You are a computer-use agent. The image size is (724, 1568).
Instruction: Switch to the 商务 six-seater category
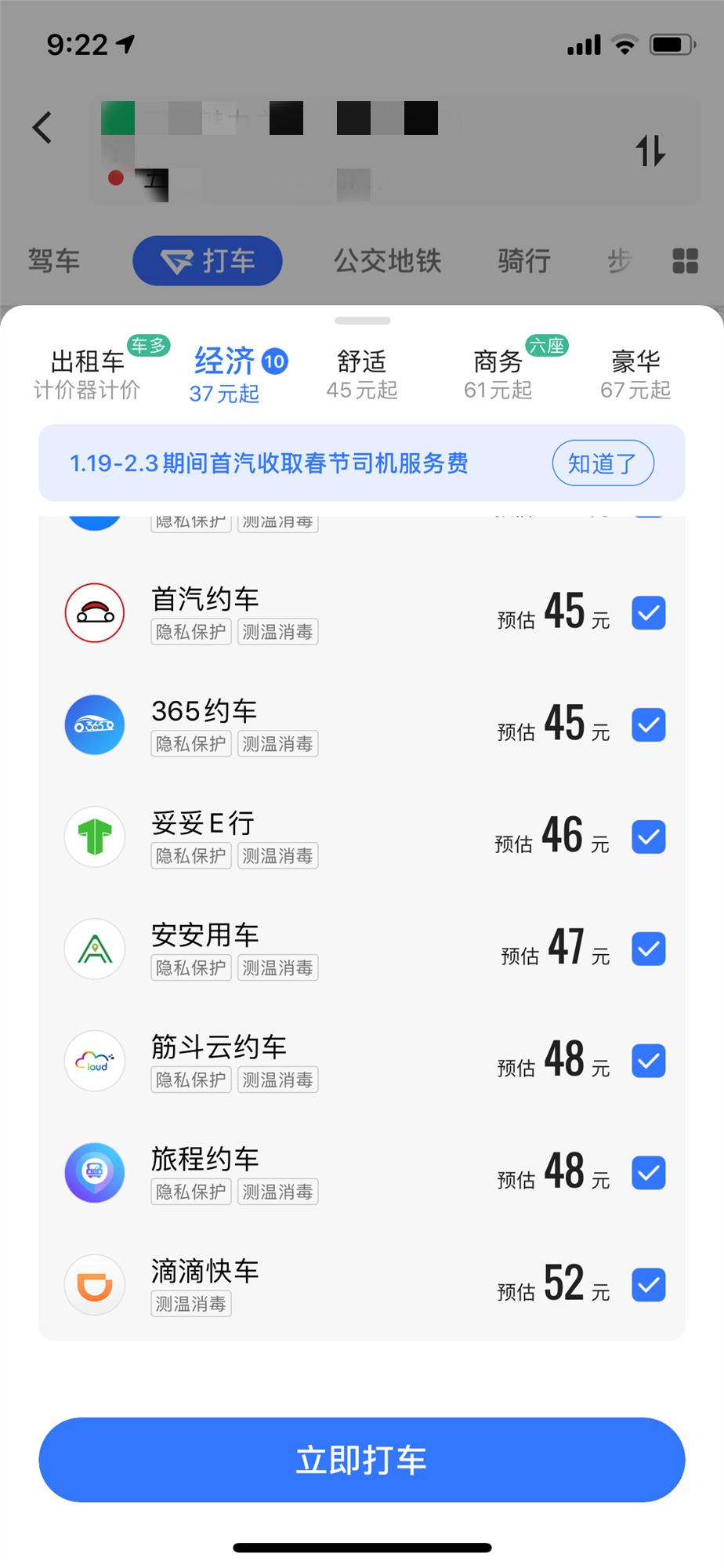click(498, 372)
